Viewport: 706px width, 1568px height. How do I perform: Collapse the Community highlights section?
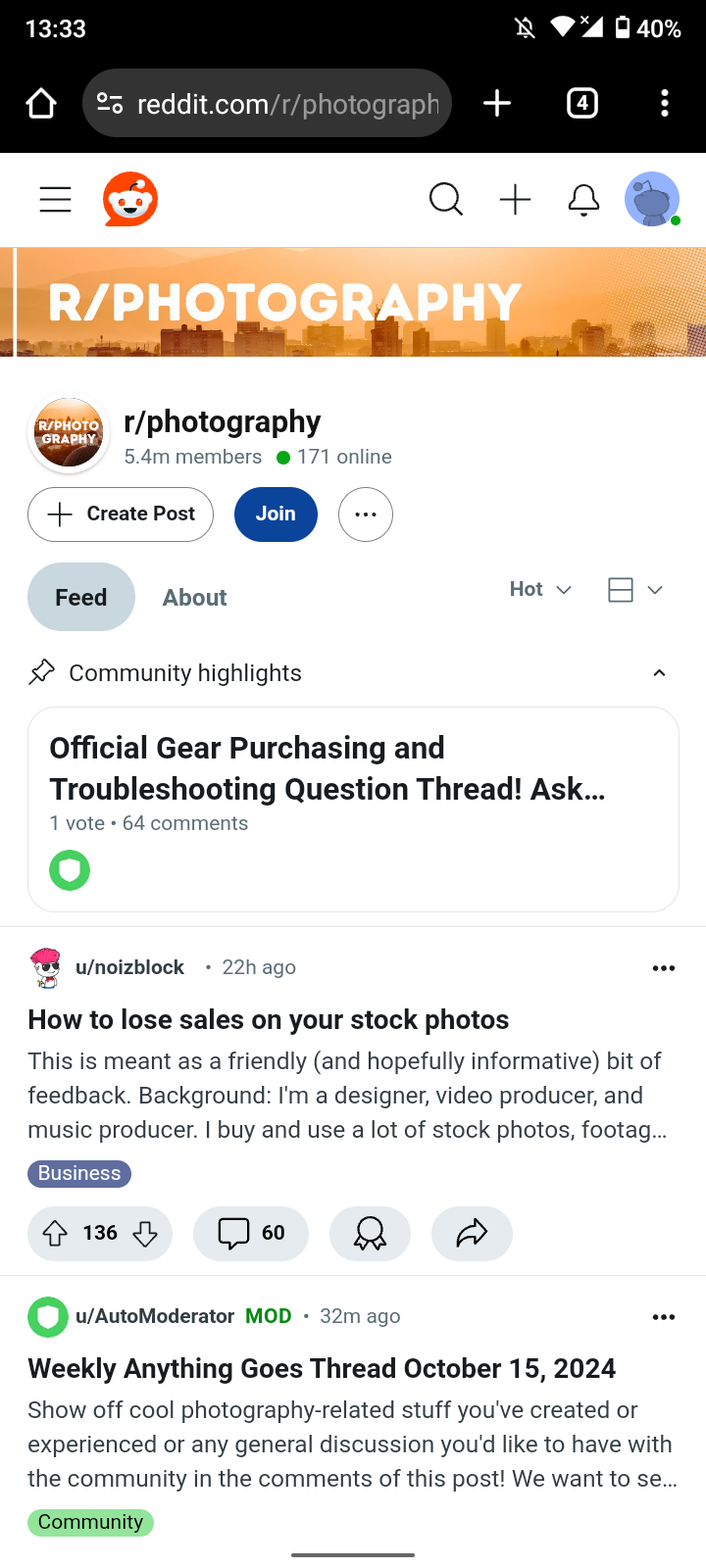(x=659, y=673)
